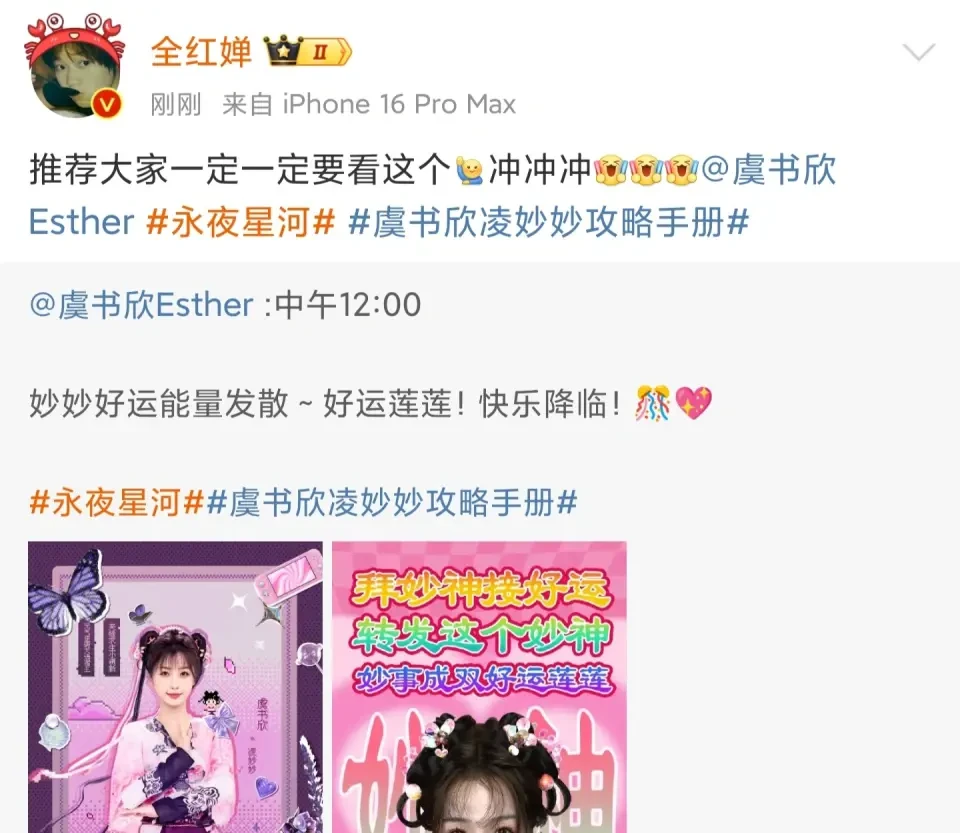Image resolution: width=960 pixels, height=833 pixels.
Task: View the purple butterfly poster image
Action: click(175, 687)
